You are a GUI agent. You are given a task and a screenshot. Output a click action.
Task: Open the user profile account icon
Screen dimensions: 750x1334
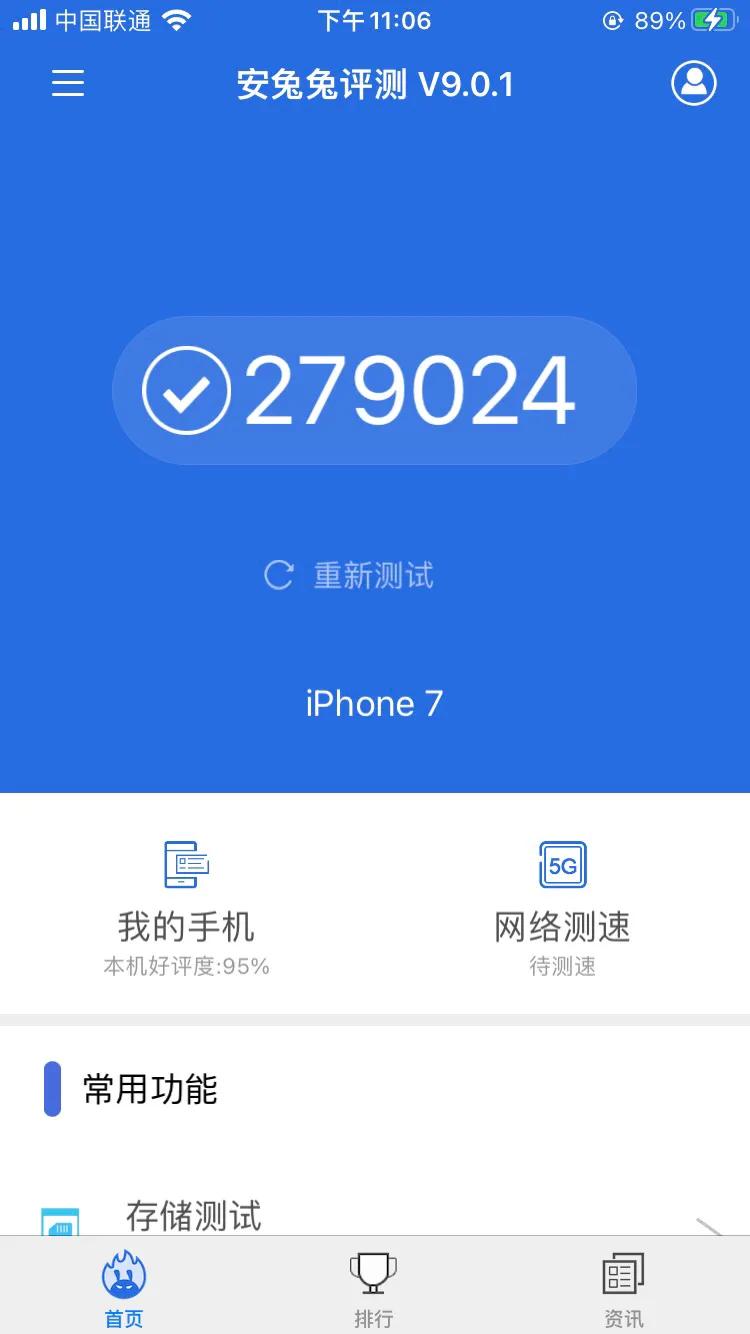pos(694,84)
